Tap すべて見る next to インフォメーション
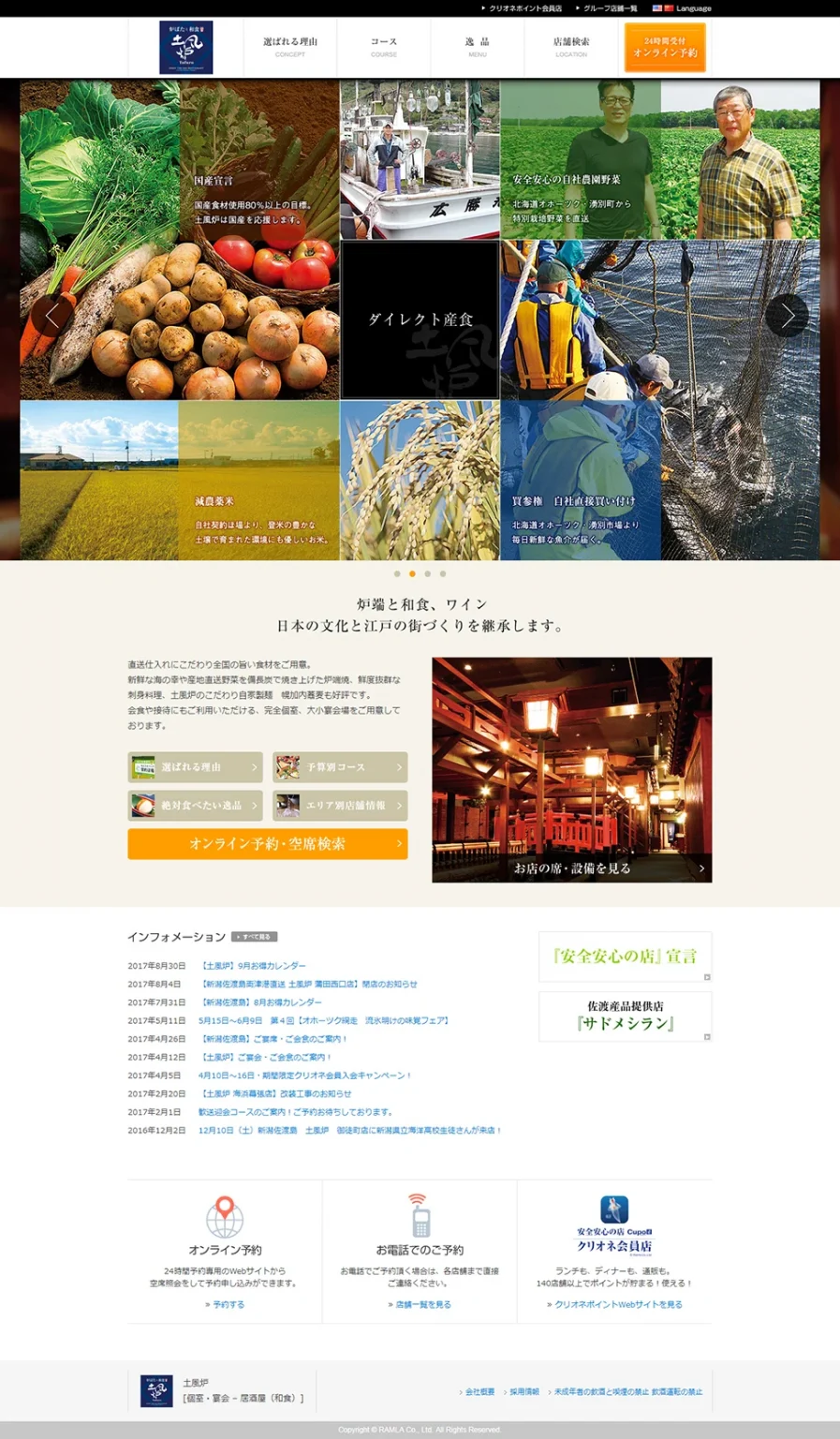 [x=254, y=937]
